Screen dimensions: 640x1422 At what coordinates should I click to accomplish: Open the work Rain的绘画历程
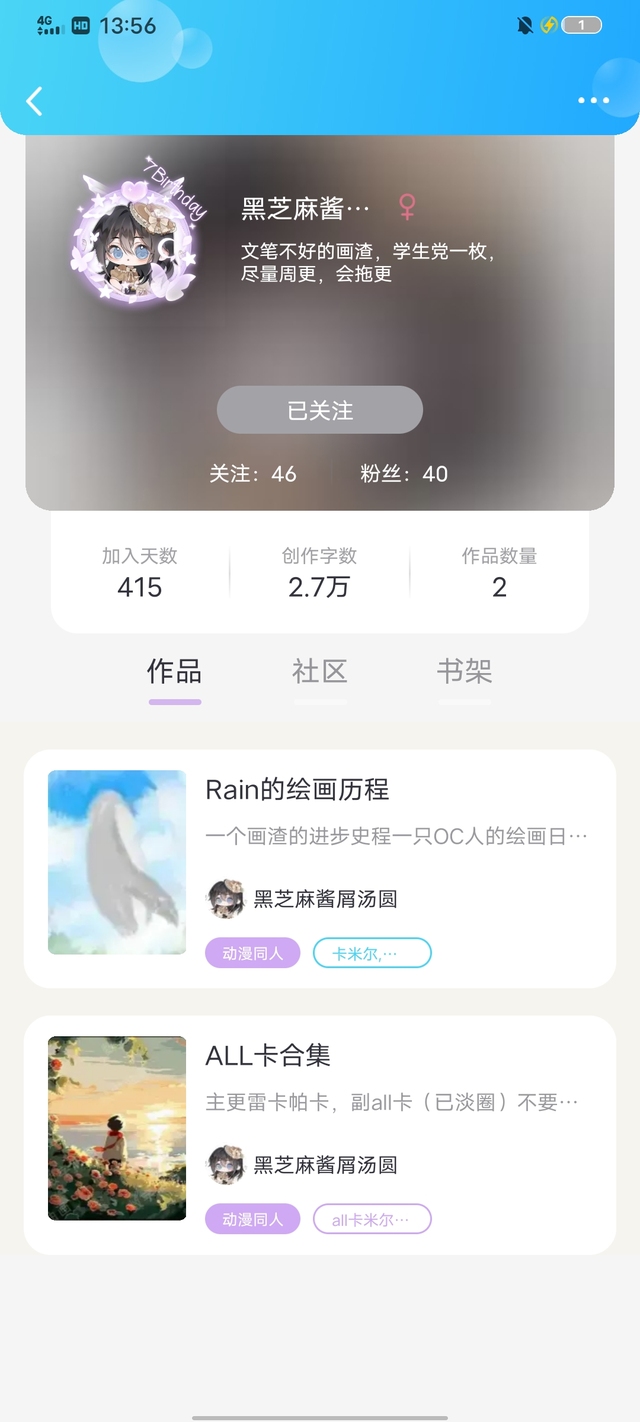[297, 790]
